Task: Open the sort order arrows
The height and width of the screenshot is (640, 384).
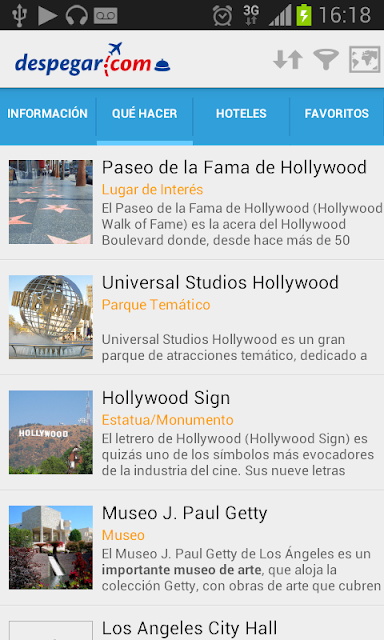Action: click(288, 60)
